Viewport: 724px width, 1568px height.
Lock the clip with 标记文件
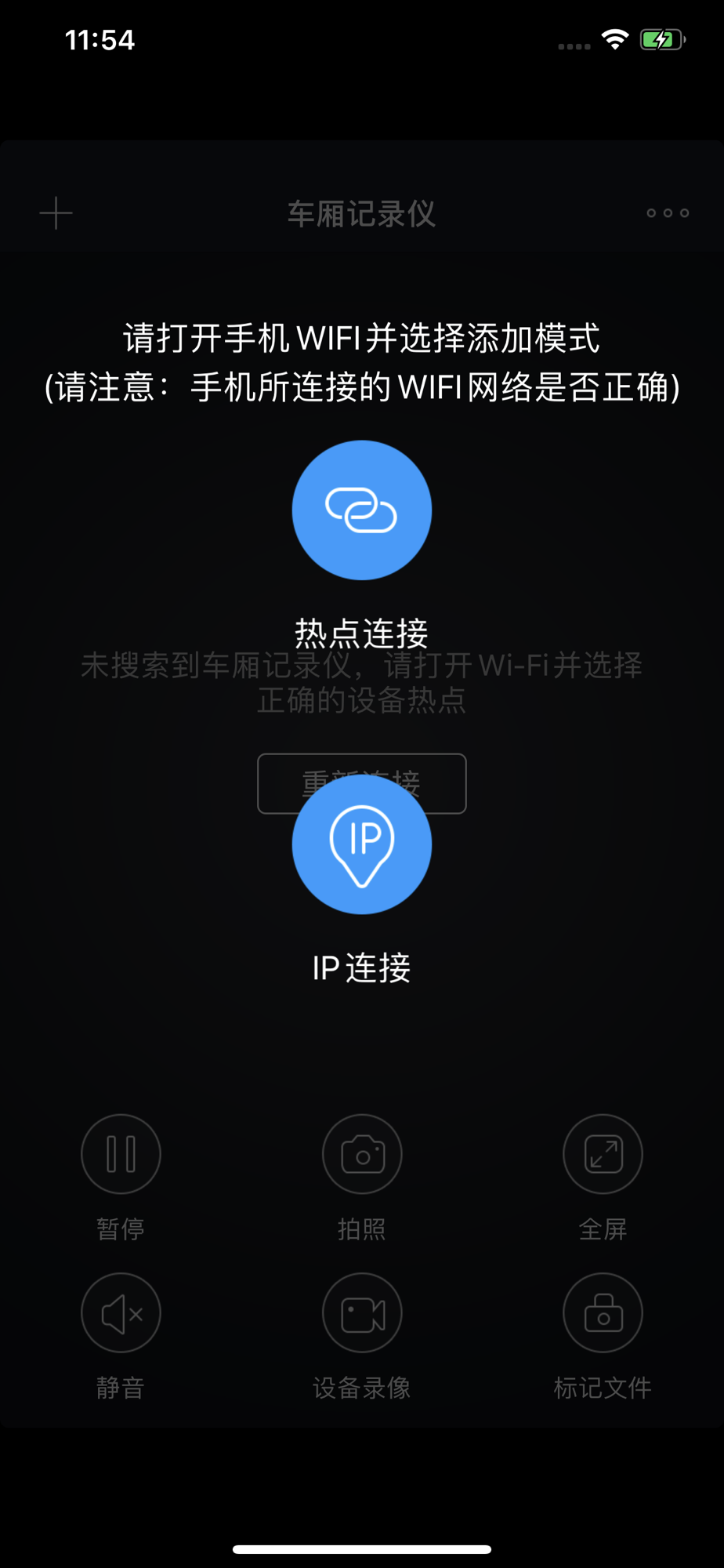(x=603, y=1312)
